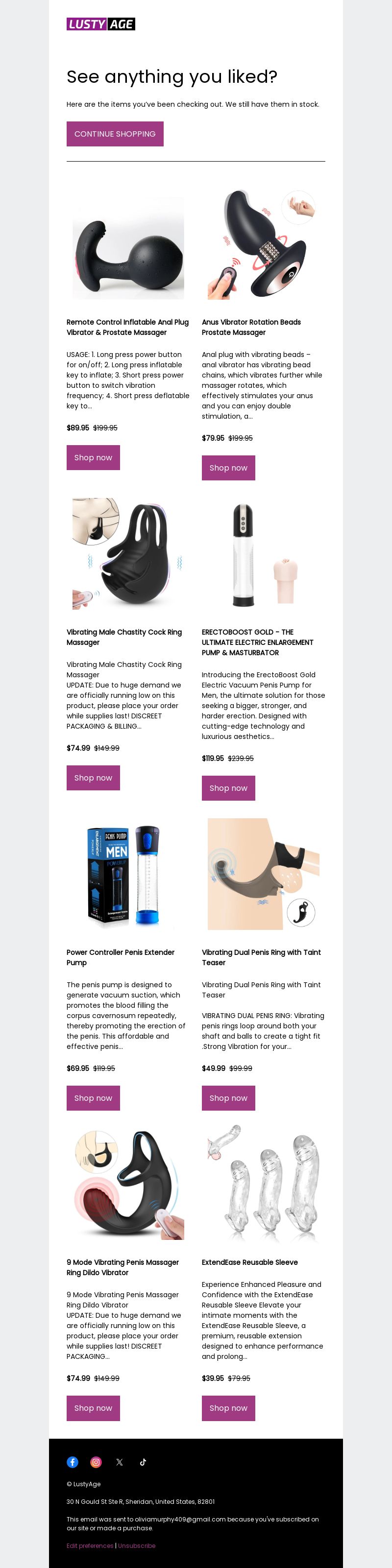
Task: Shop now for Remote Control Inflatable Plug
Action: click(x=93, y=458)
